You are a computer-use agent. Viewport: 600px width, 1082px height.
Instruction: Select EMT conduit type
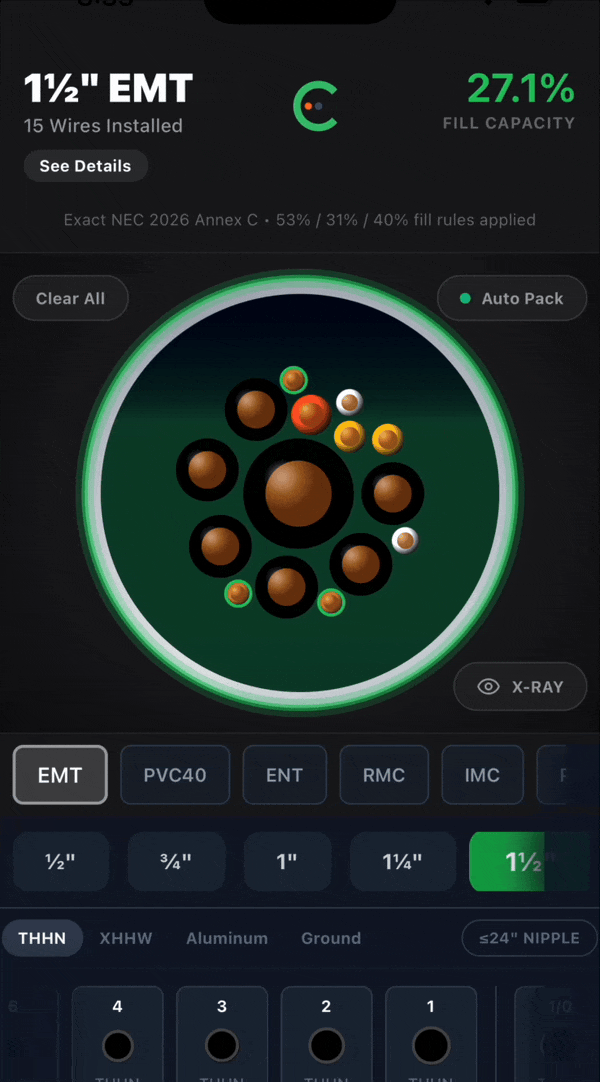tap(60, 775)
